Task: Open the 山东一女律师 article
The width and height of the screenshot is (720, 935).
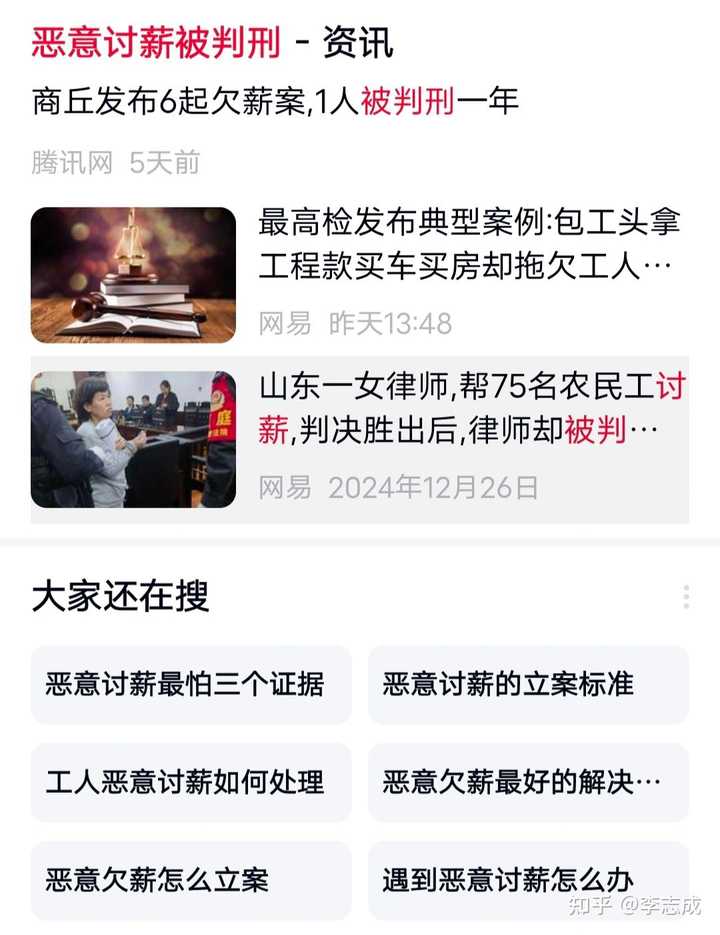Action: [472, 408]
